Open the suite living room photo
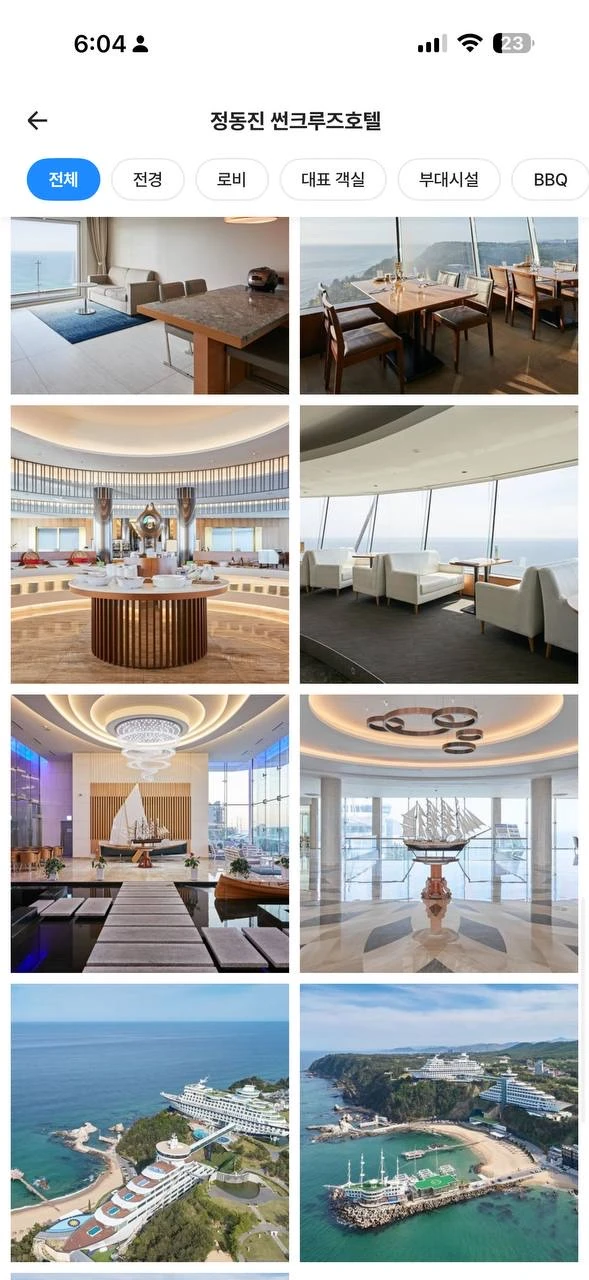Viewport: 589px width, 1280px height. [x=150, y=306]
